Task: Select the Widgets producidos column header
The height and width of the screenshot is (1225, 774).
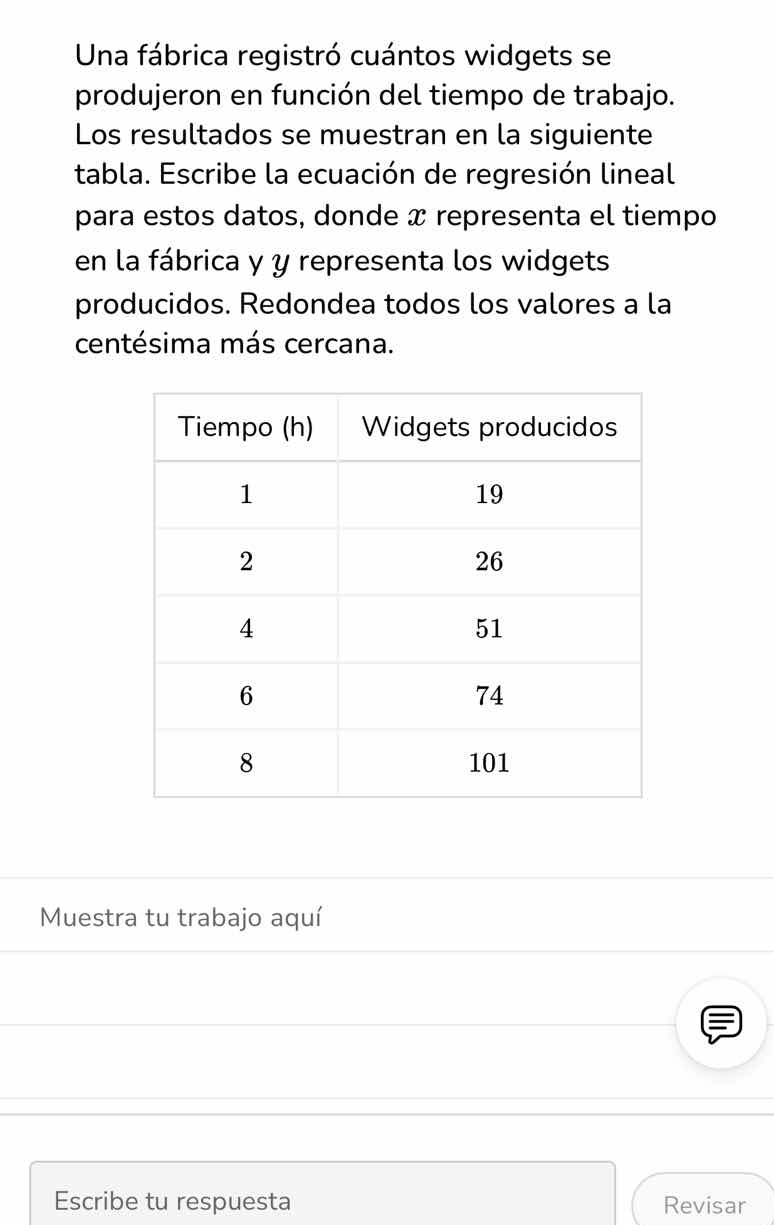Action: point(489,426)
